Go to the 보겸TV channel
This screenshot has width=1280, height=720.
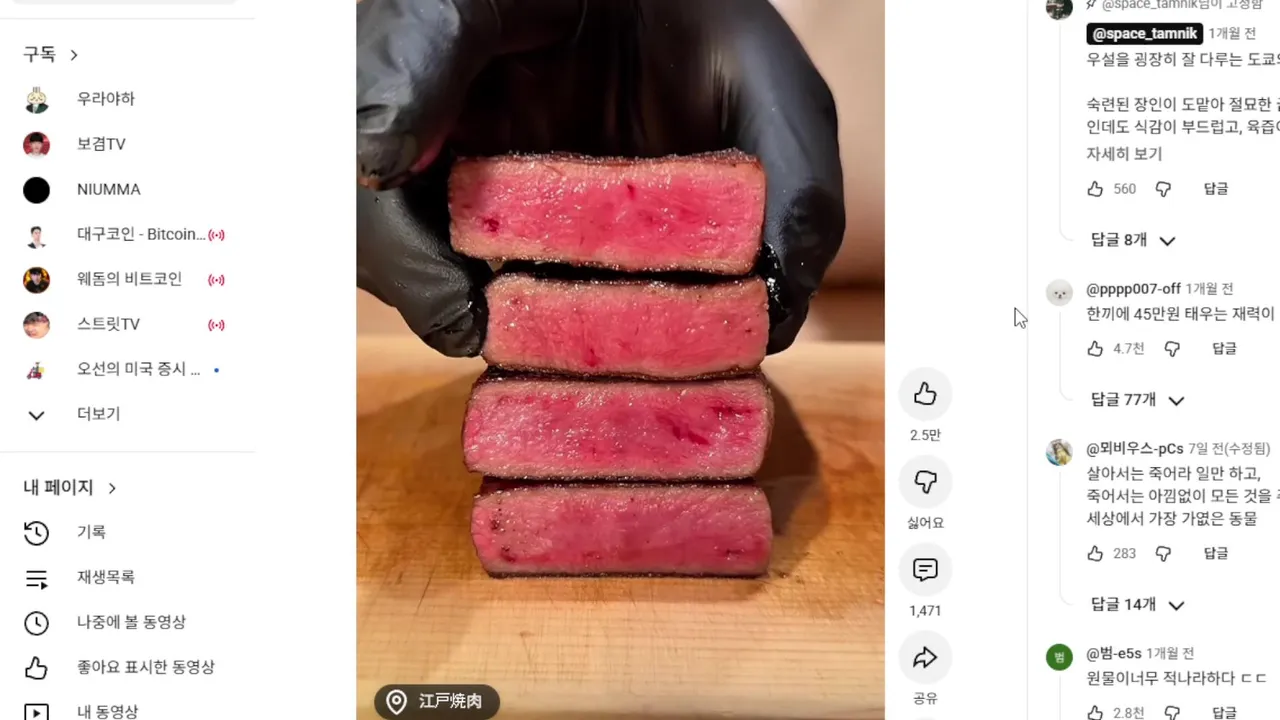101,144
